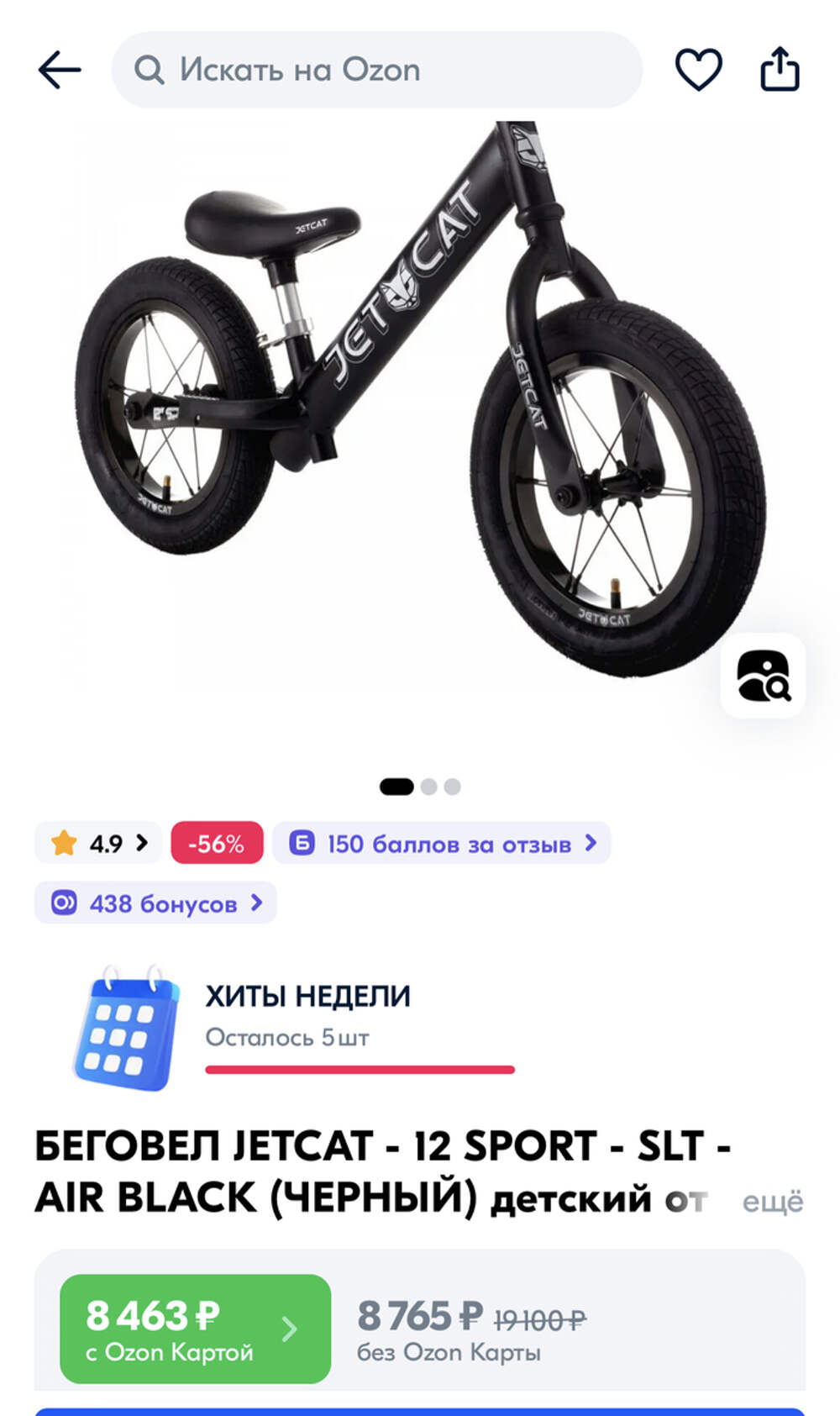Add the balance bike to favorites
The width and height of the screenshot is (840, 1416).
coord(698,70)
